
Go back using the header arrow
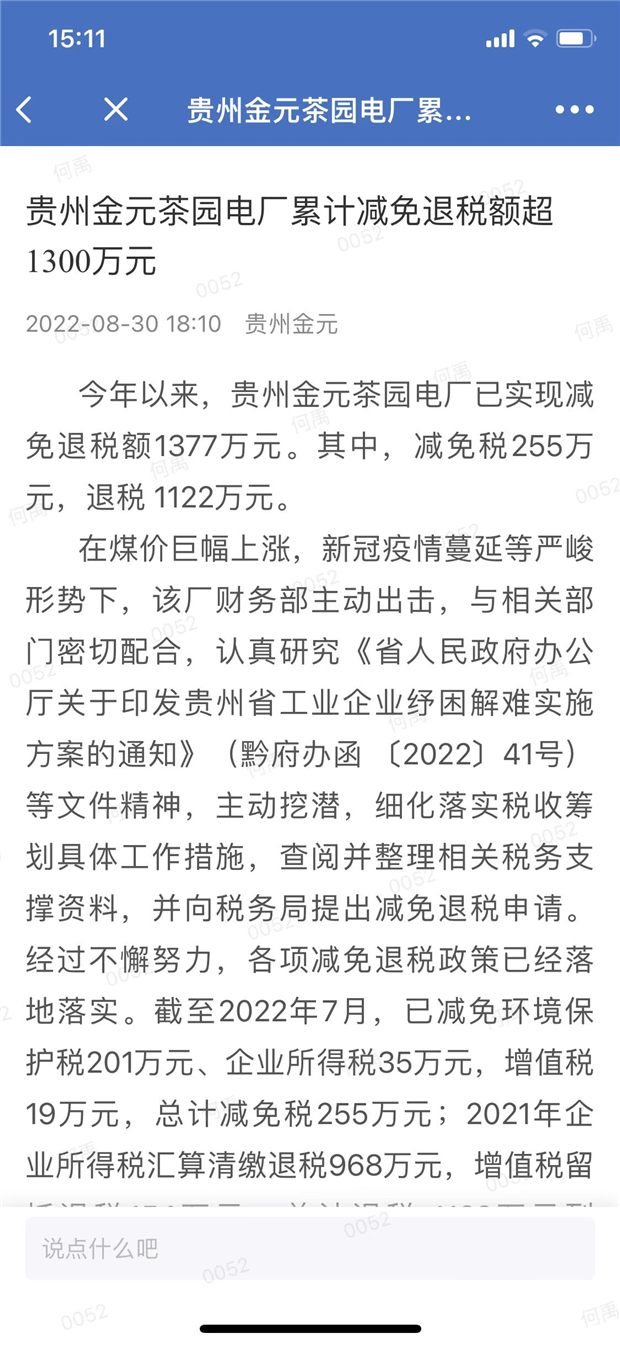[25, 110]
